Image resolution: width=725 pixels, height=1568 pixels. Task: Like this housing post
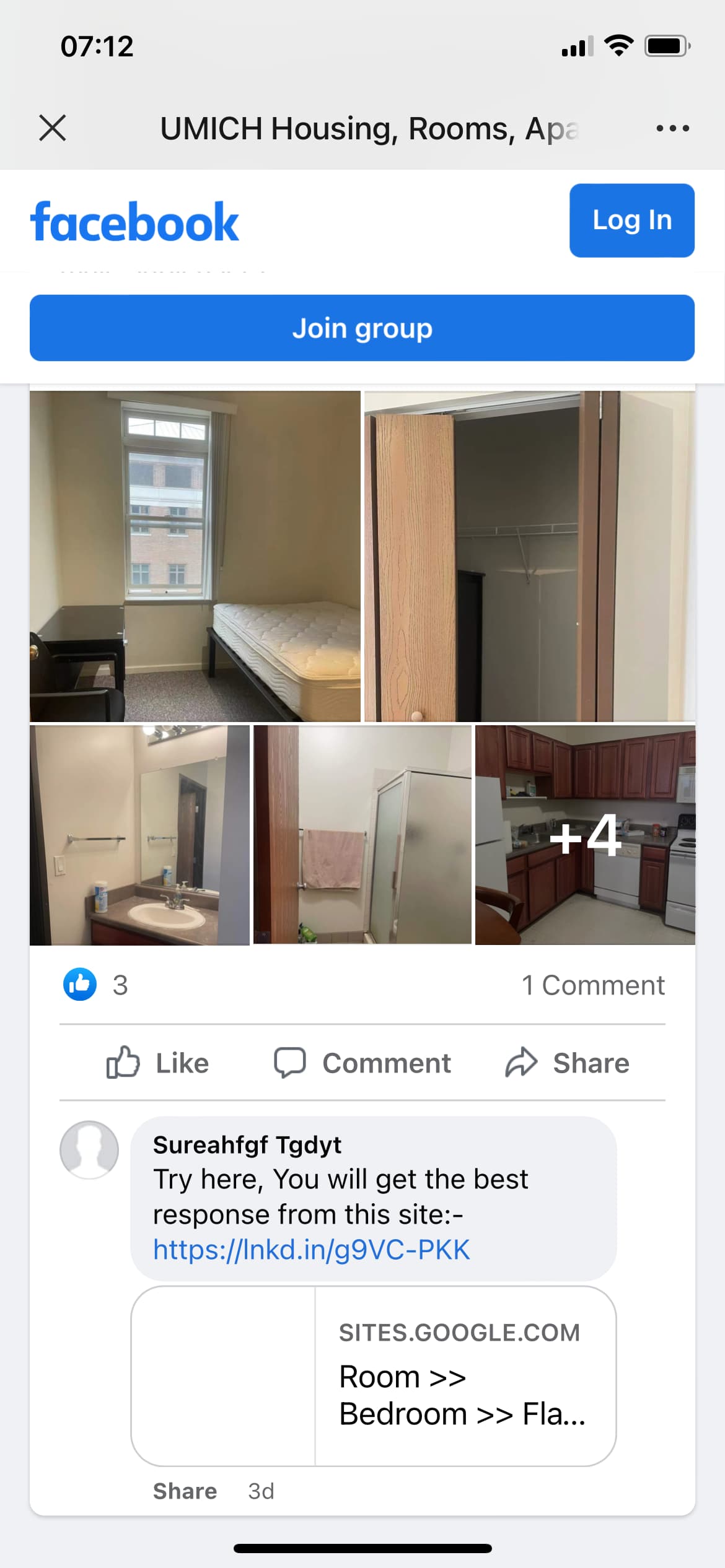(158, 1063)
